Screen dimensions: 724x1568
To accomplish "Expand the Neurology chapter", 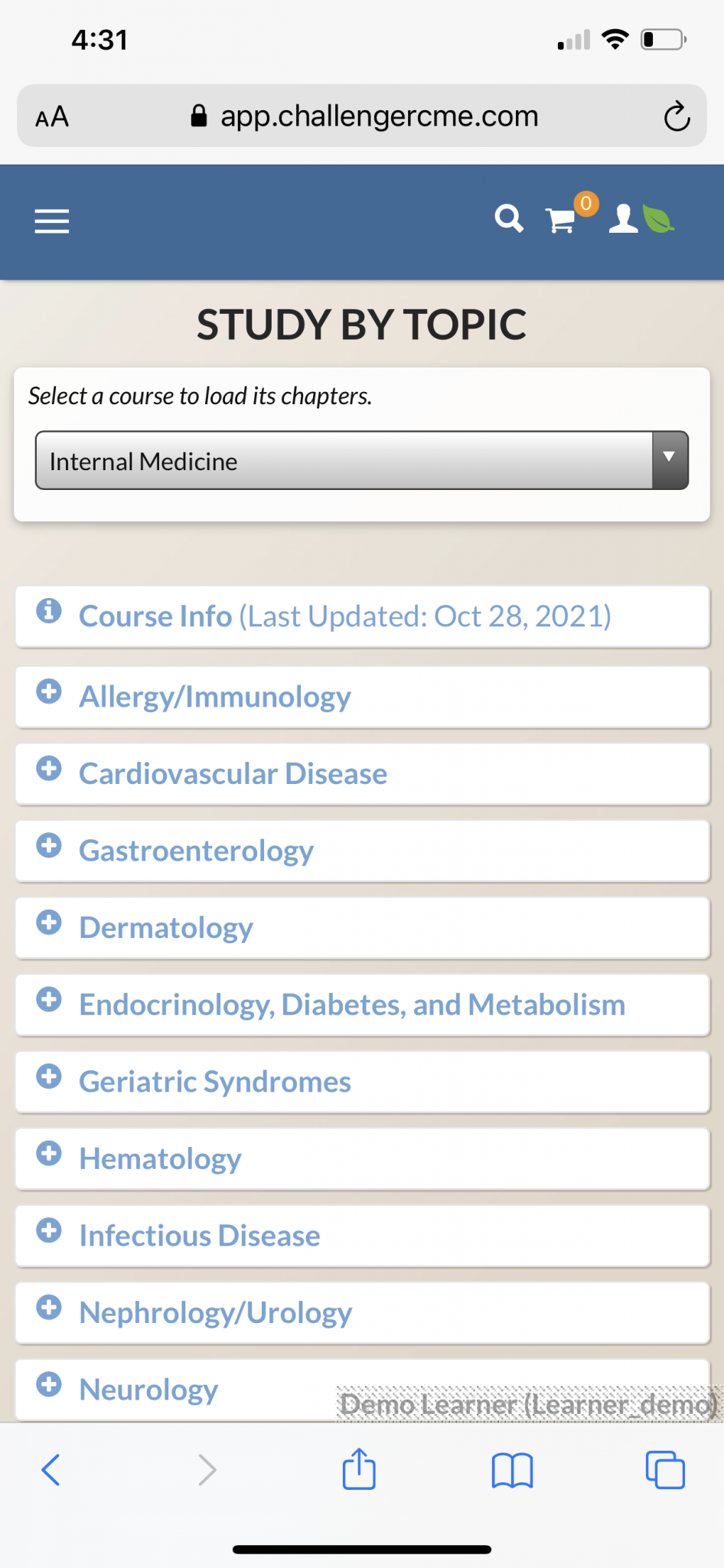I will [362, 1390].
